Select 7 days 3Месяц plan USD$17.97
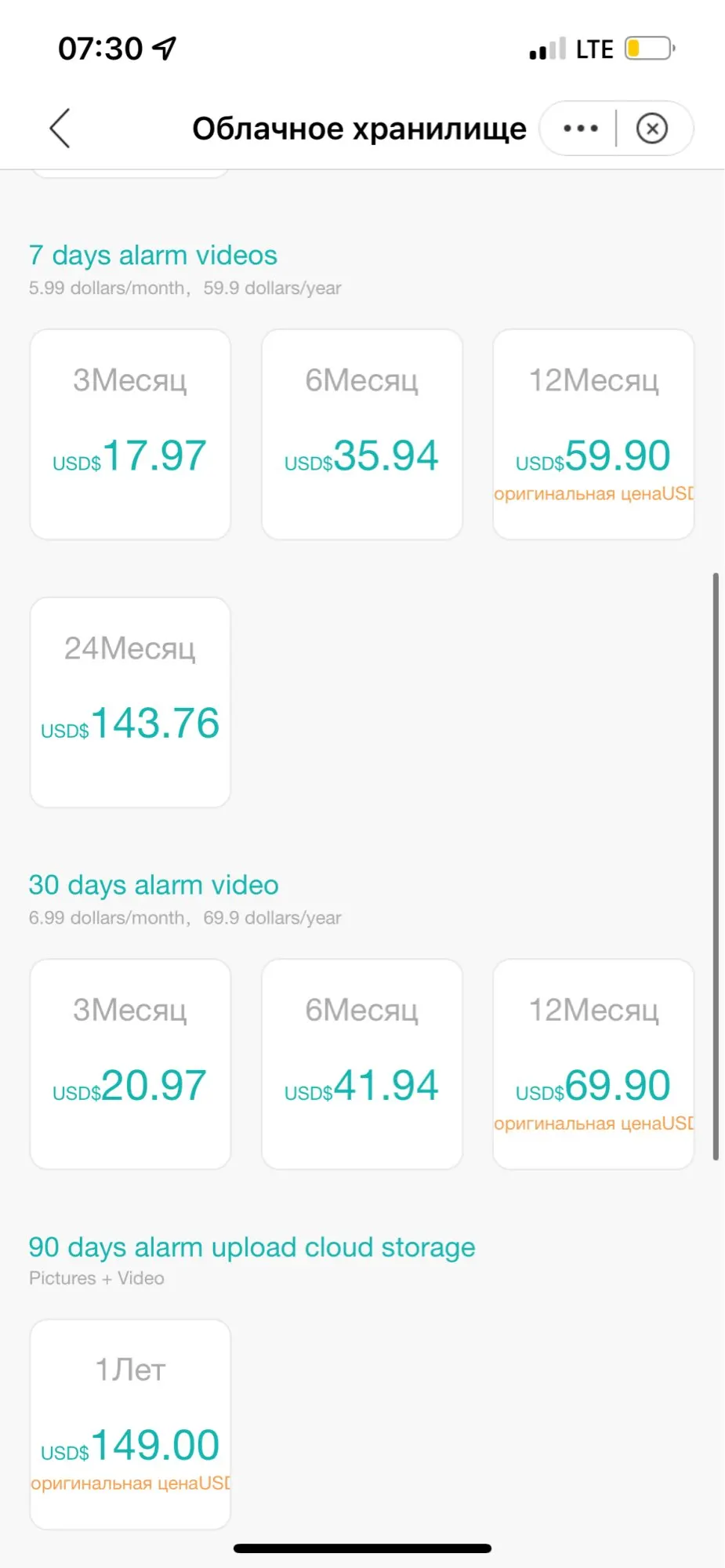The image size is (725, 1568). pos(130,434)
